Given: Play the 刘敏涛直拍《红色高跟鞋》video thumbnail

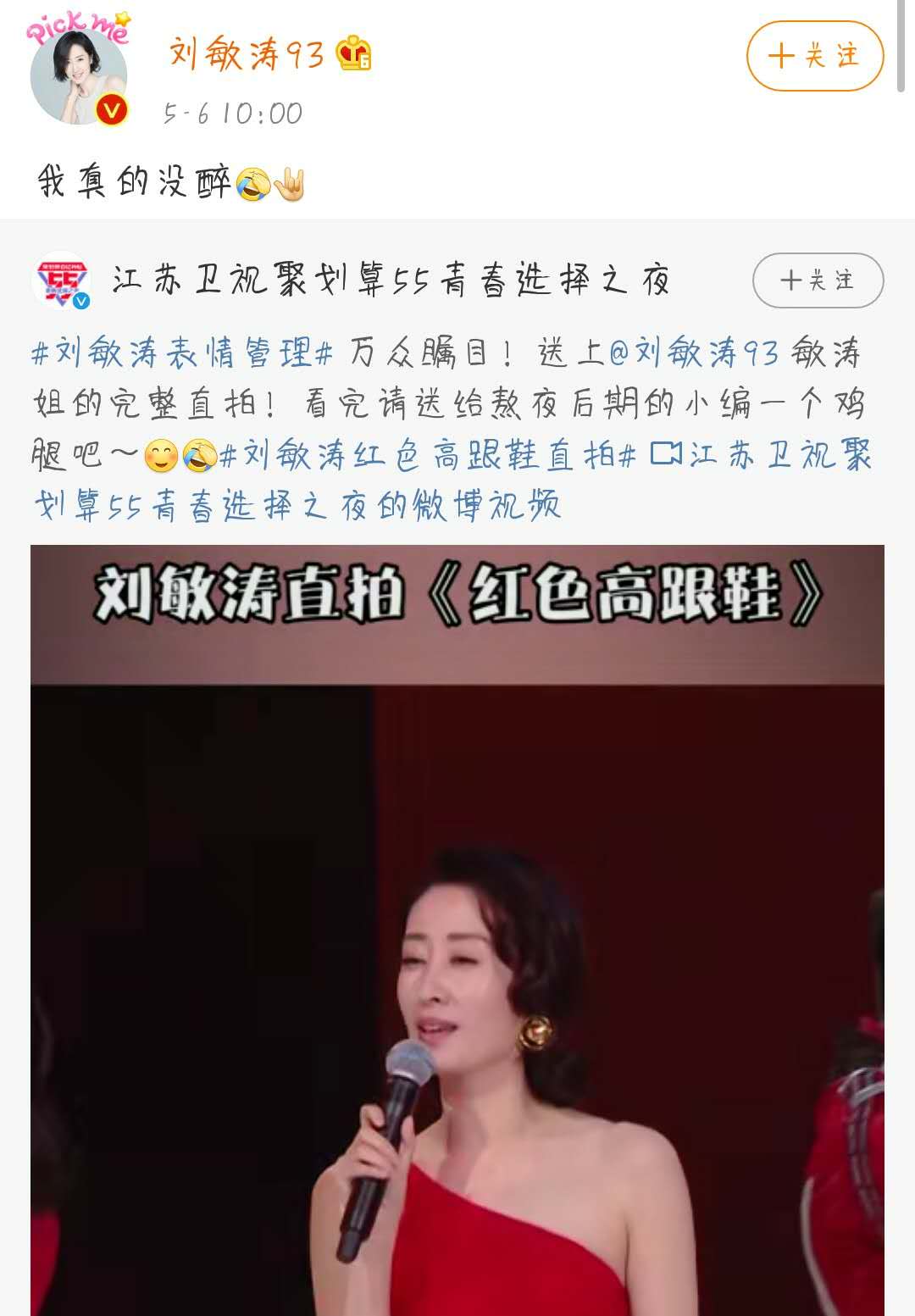Looking at the screenshot, I should [457, 932].
